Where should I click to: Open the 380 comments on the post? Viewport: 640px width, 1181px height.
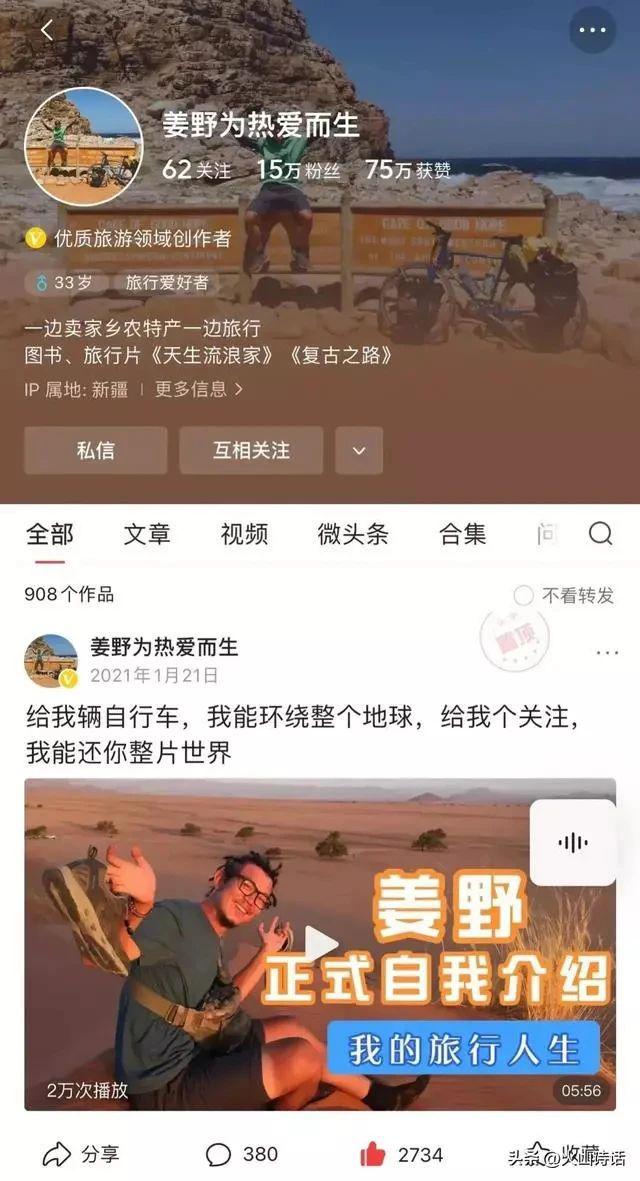[x=242, y=1154]
